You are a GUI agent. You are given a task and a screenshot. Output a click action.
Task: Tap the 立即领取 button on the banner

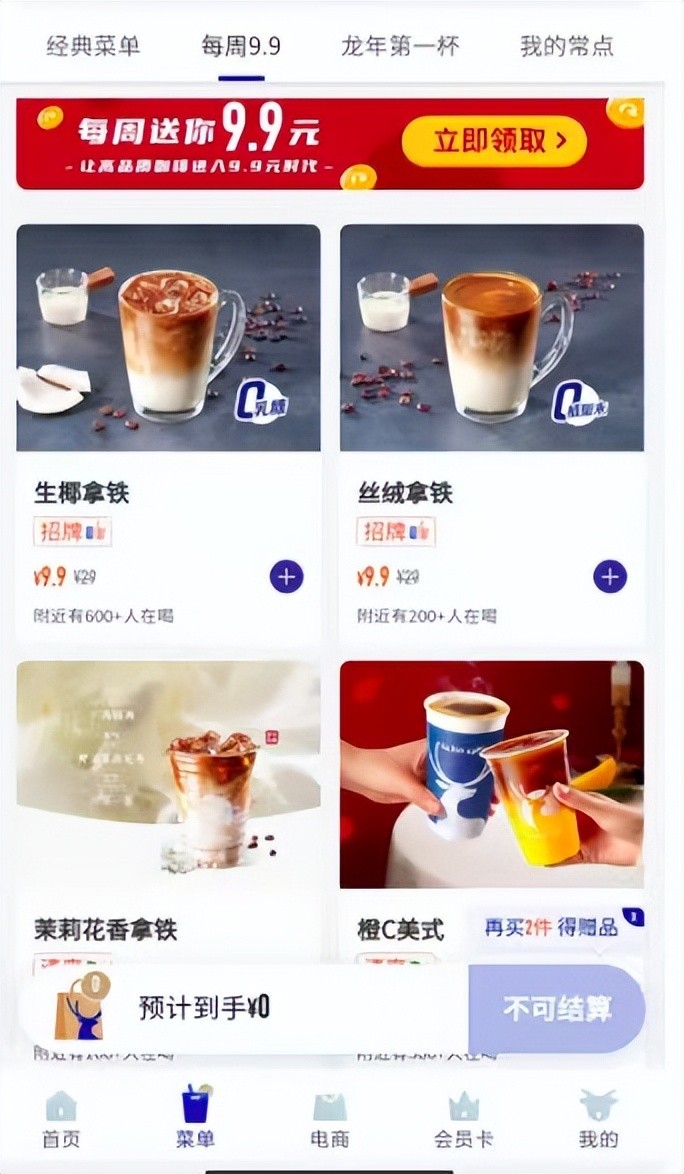pyautogui.click(x=494, y=141)
